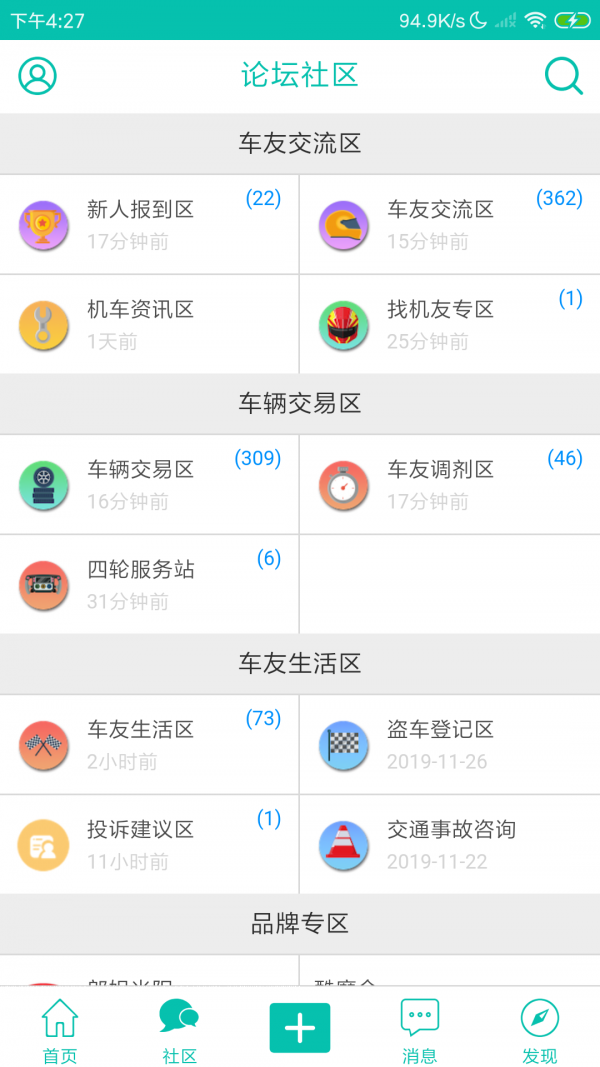Switch to the 首页 tab
This screenshot has width=600, height=1067.
(60, 1030)
